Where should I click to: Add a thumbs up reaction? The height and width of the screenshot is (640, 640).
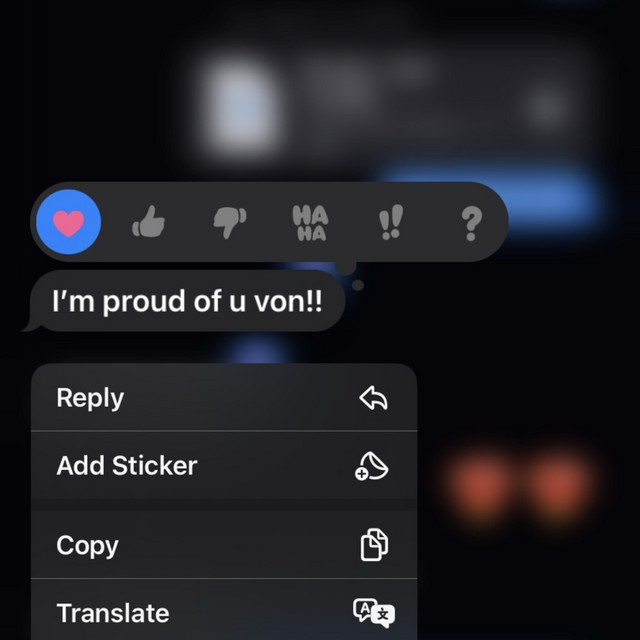click(149, 222)
